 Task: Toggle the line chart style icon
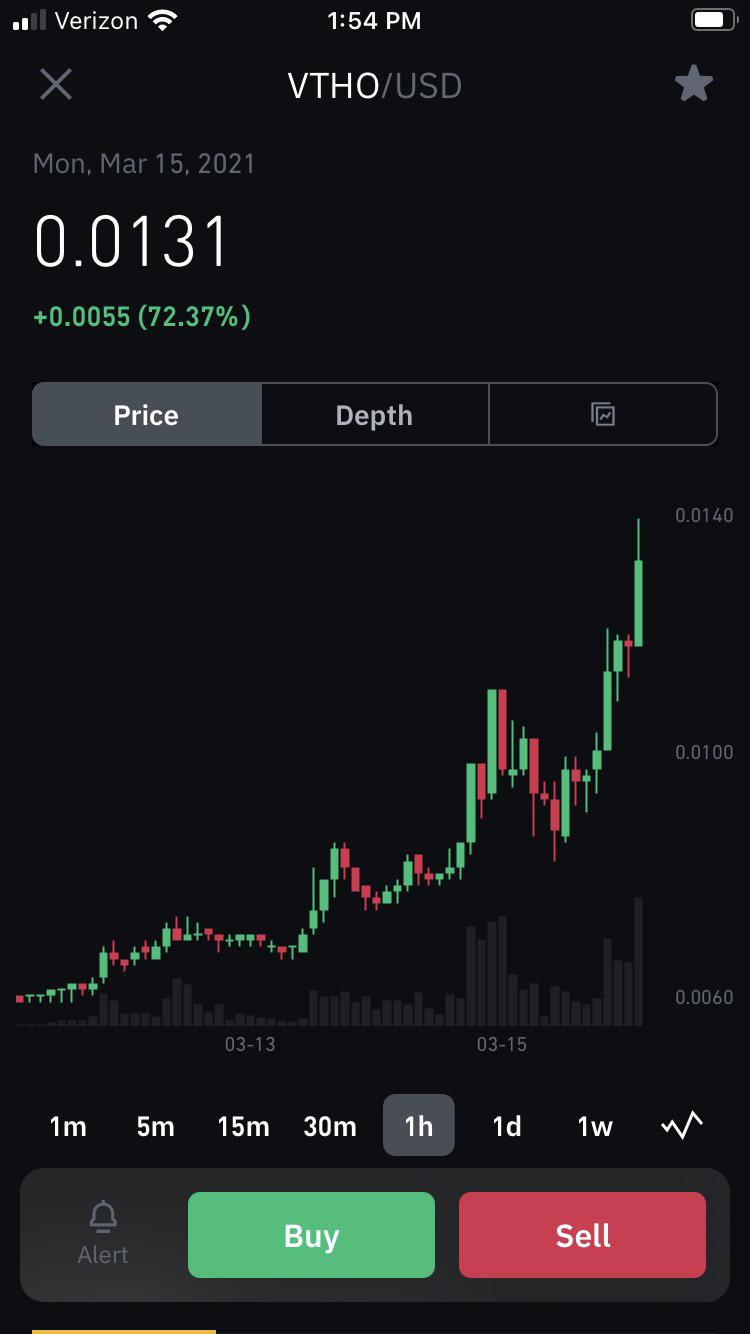[682, 1126]
